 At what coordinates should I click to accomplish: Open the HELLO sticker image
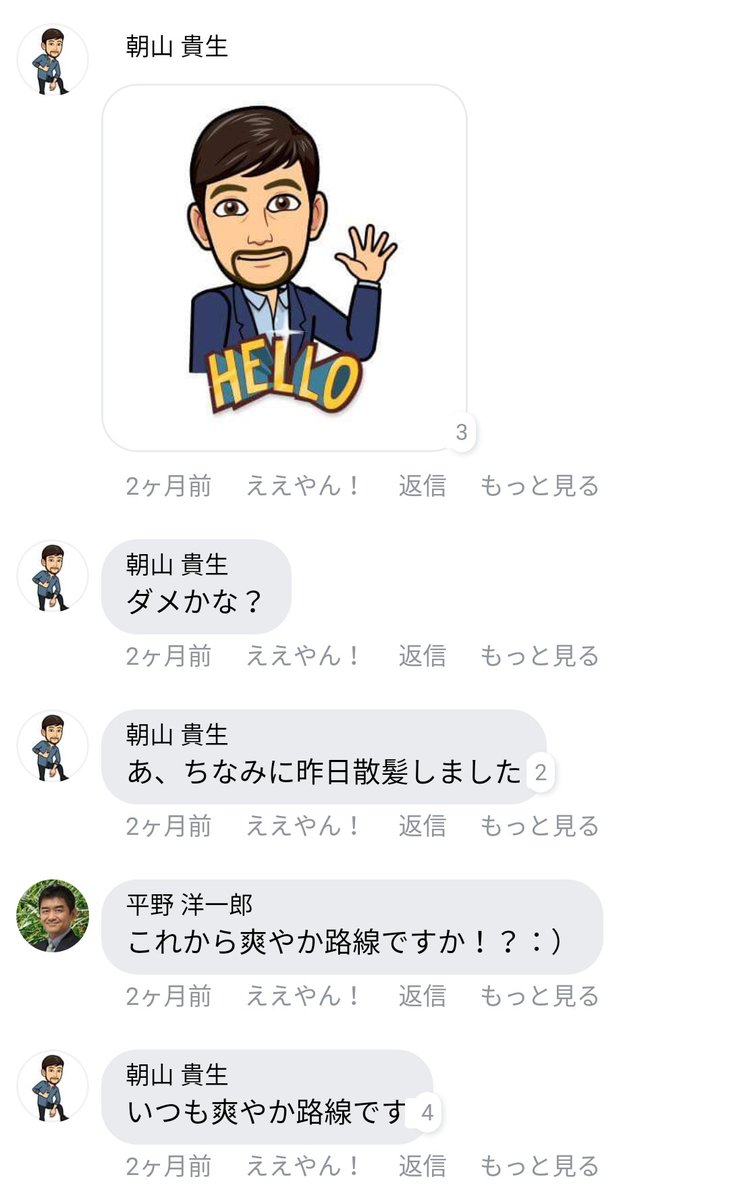(284, 267)
